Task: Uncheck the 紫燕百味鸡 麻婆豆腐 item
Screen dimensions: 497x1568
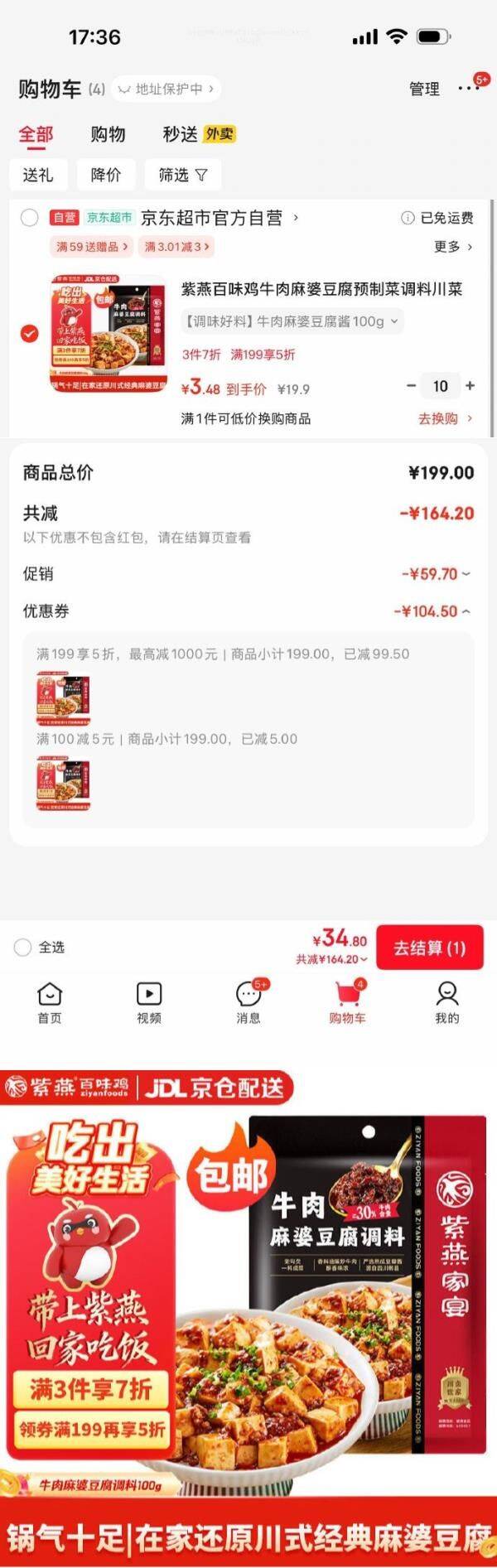Action: click(29, 334)
